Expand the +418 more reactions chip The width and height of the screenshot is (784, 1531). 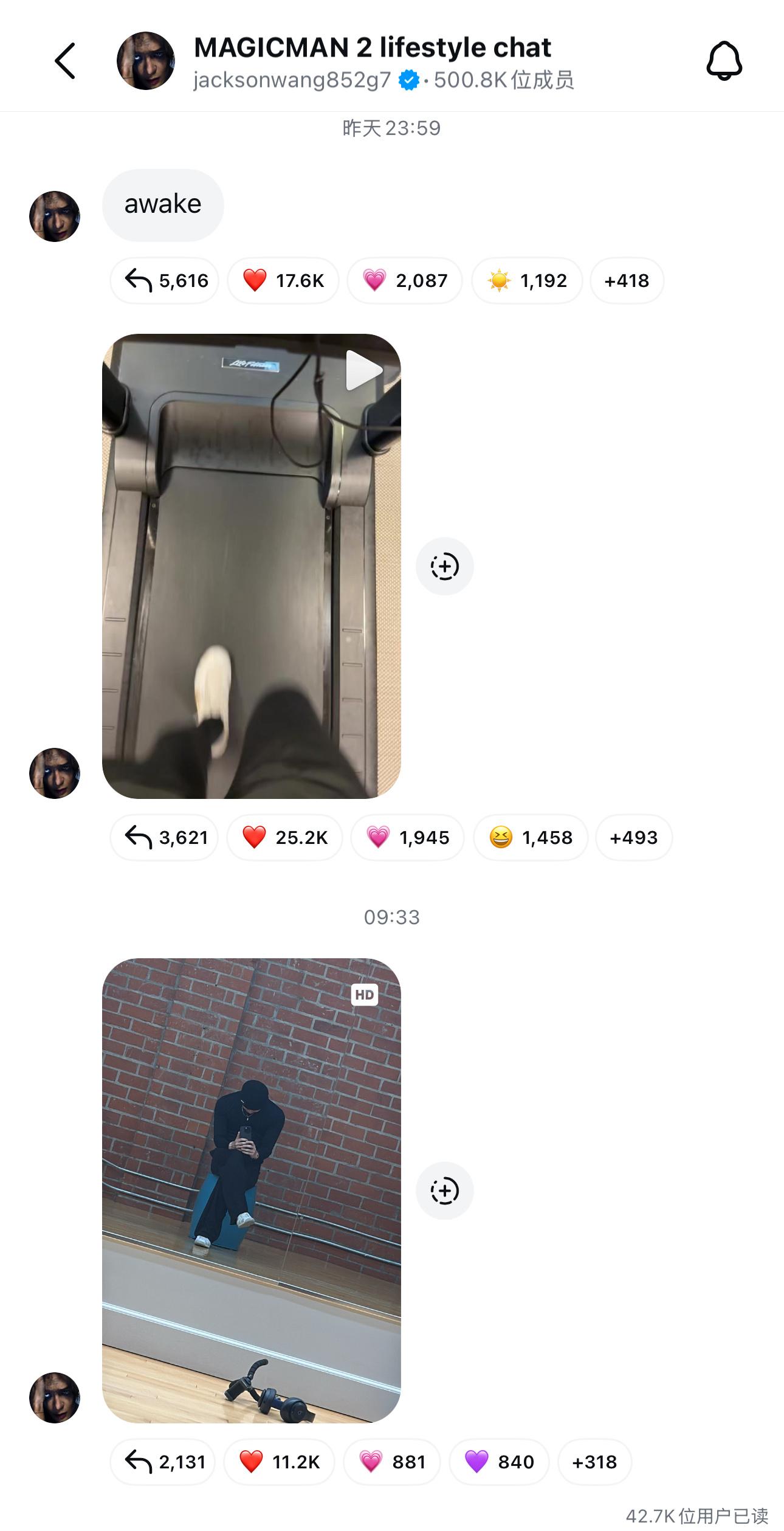pyautogui.click(x=627, y=280)
